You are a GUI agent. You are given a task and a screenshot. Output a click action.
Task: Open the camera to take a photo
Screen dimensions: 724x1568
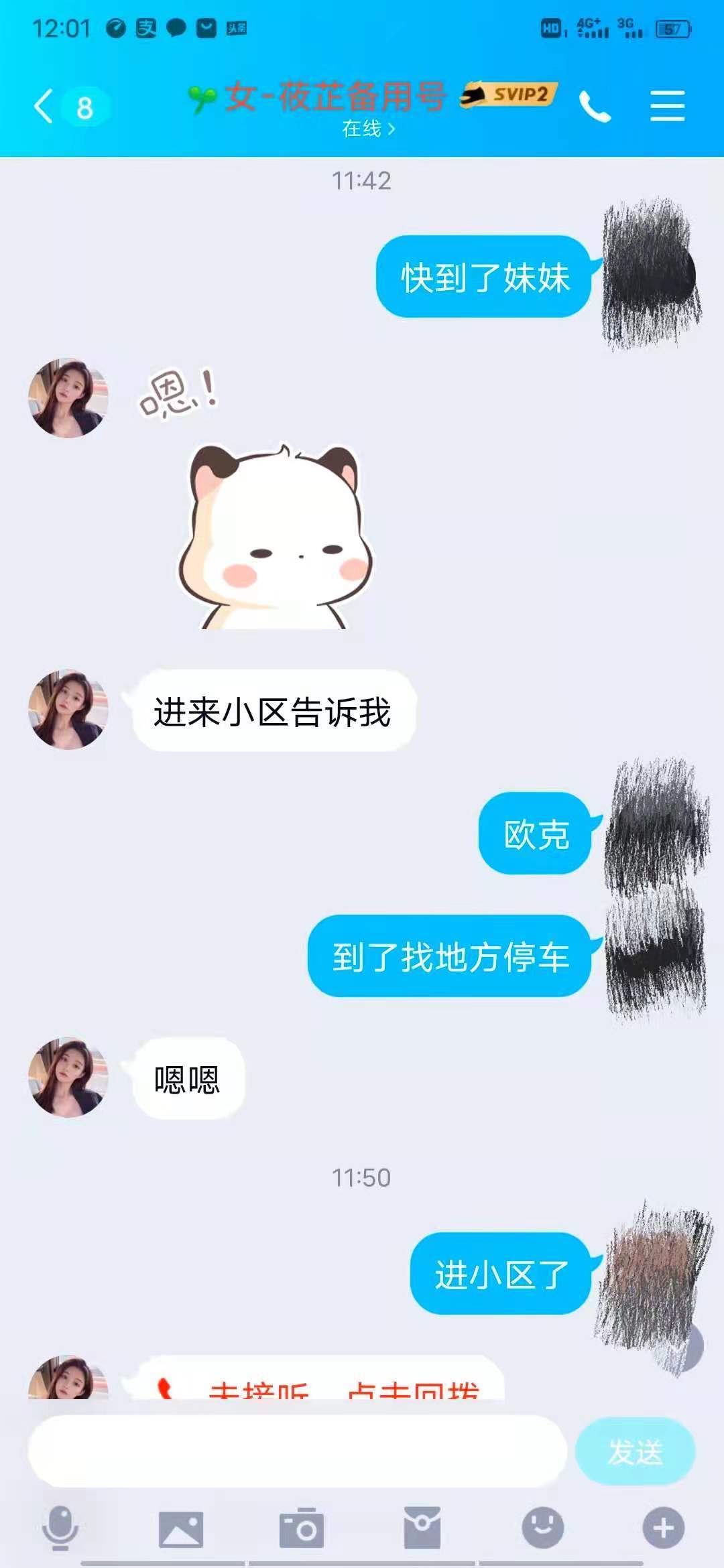(302, 1528)
